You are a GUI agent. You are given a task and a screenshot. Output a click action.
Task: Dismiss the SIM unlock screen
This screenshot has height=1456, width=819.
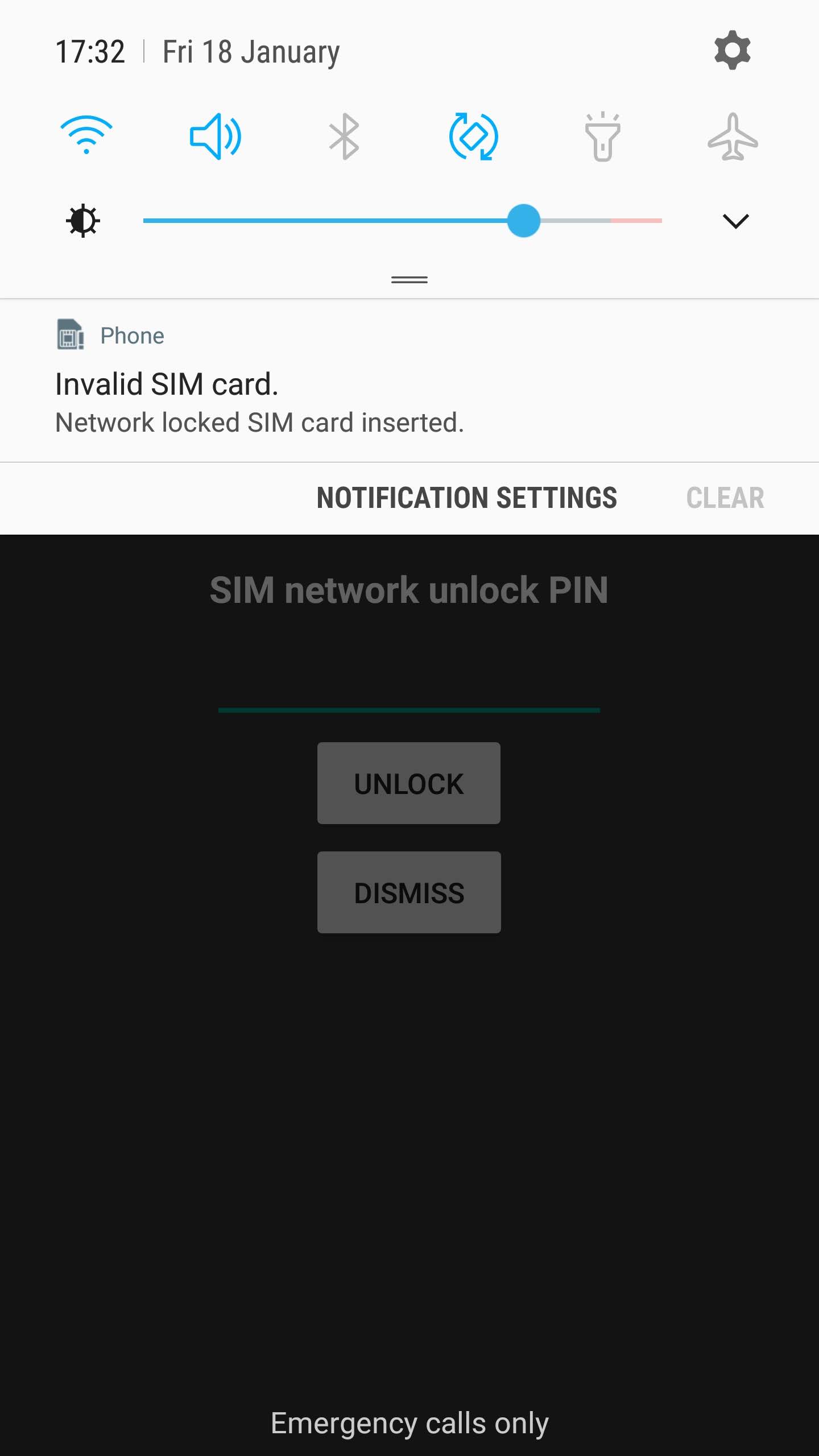click(409, 892)
